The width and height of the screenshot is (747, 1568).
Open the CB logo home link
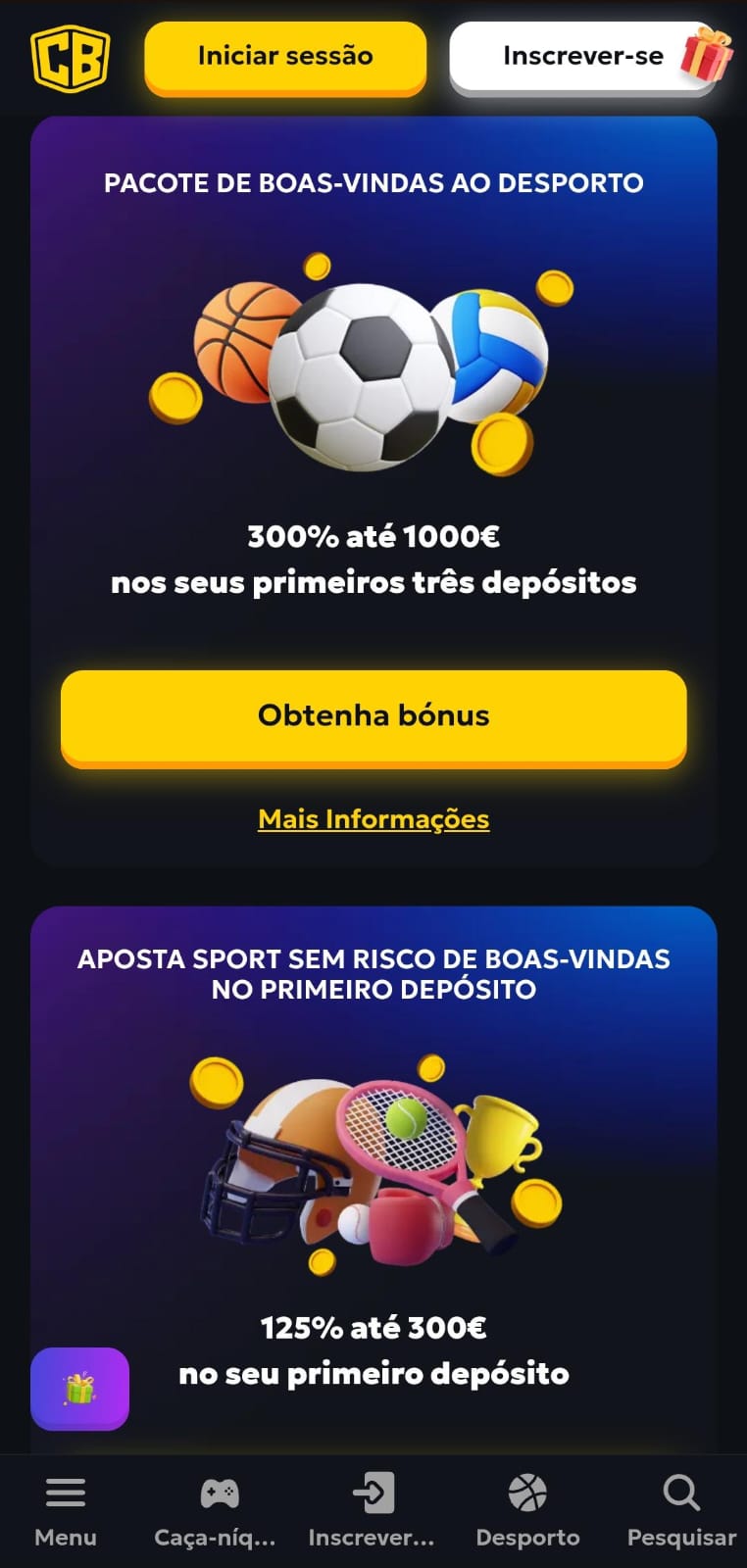(x=70, y=57)
